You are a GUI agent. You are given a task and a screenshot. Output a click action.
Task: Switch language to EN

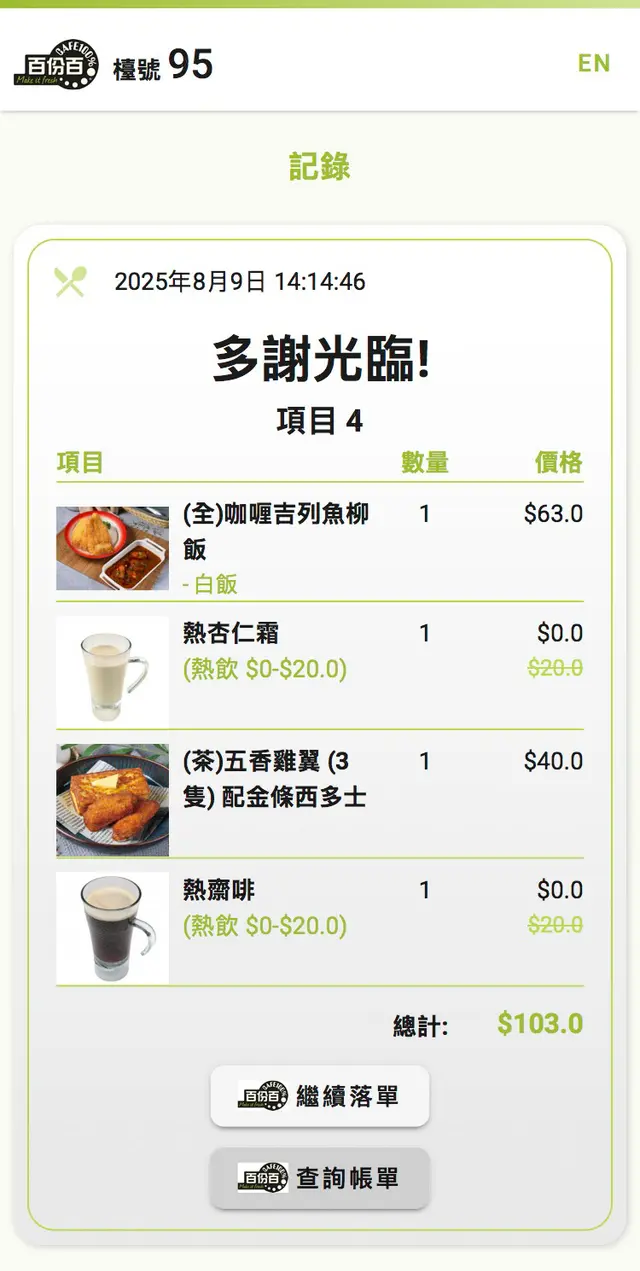click(593, 63)
